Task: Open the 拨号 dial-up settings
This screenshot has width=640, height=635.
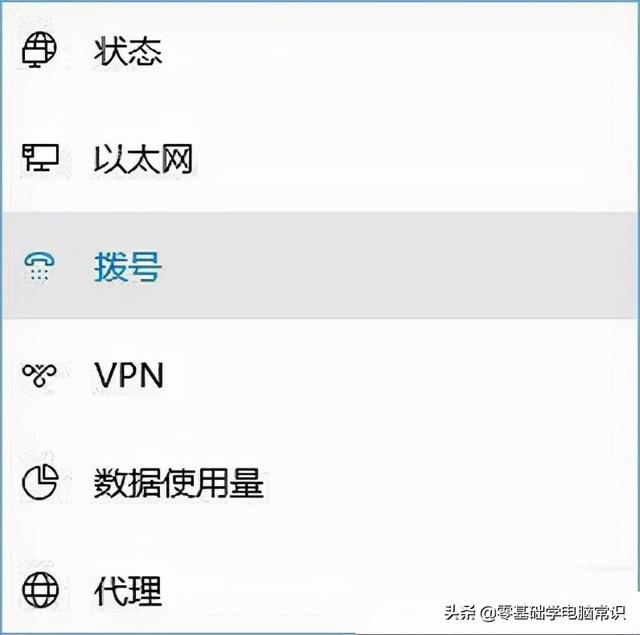Action: 127,267
